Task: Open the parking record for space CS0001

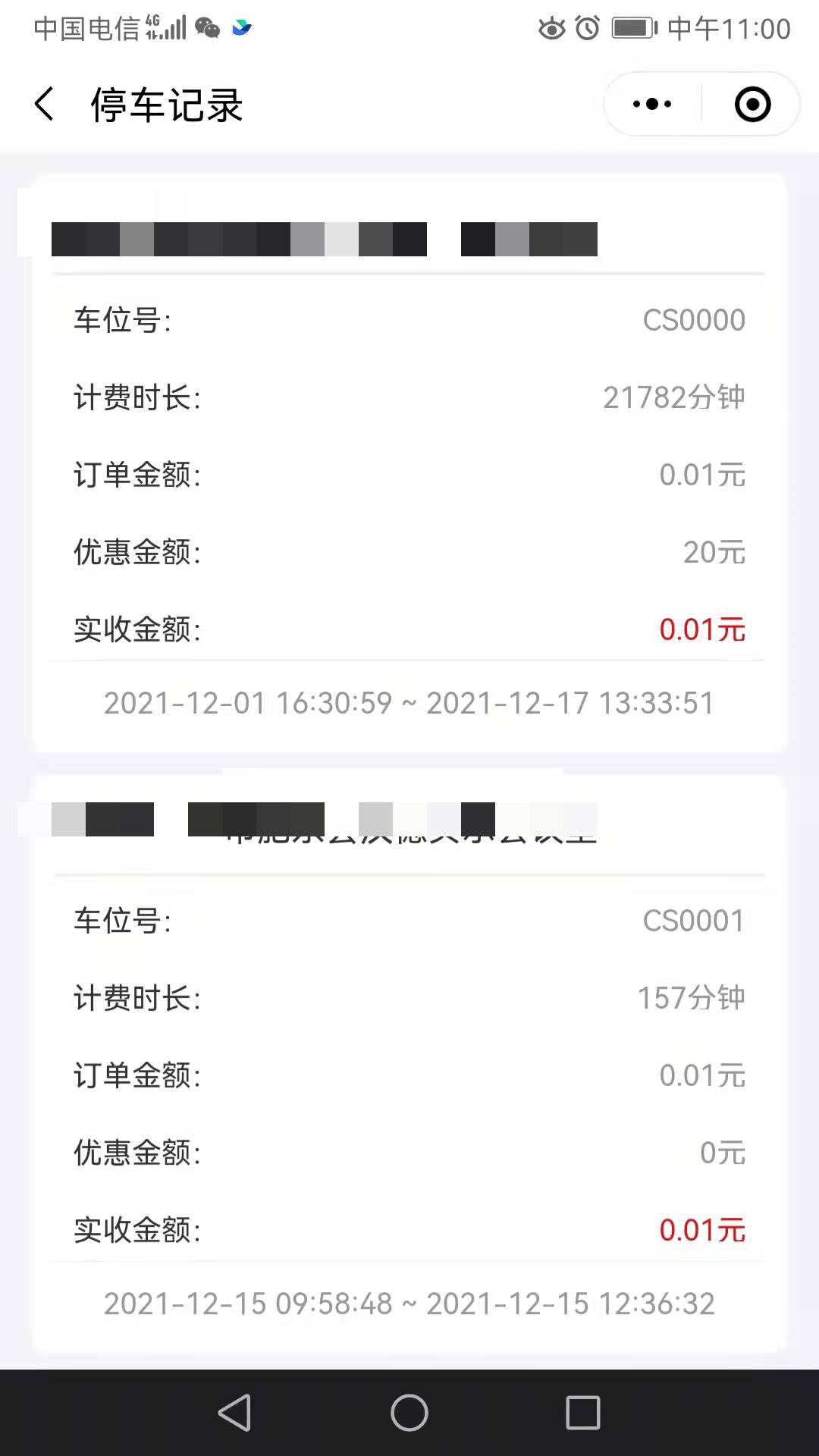Action: [x=409, y=1064]
